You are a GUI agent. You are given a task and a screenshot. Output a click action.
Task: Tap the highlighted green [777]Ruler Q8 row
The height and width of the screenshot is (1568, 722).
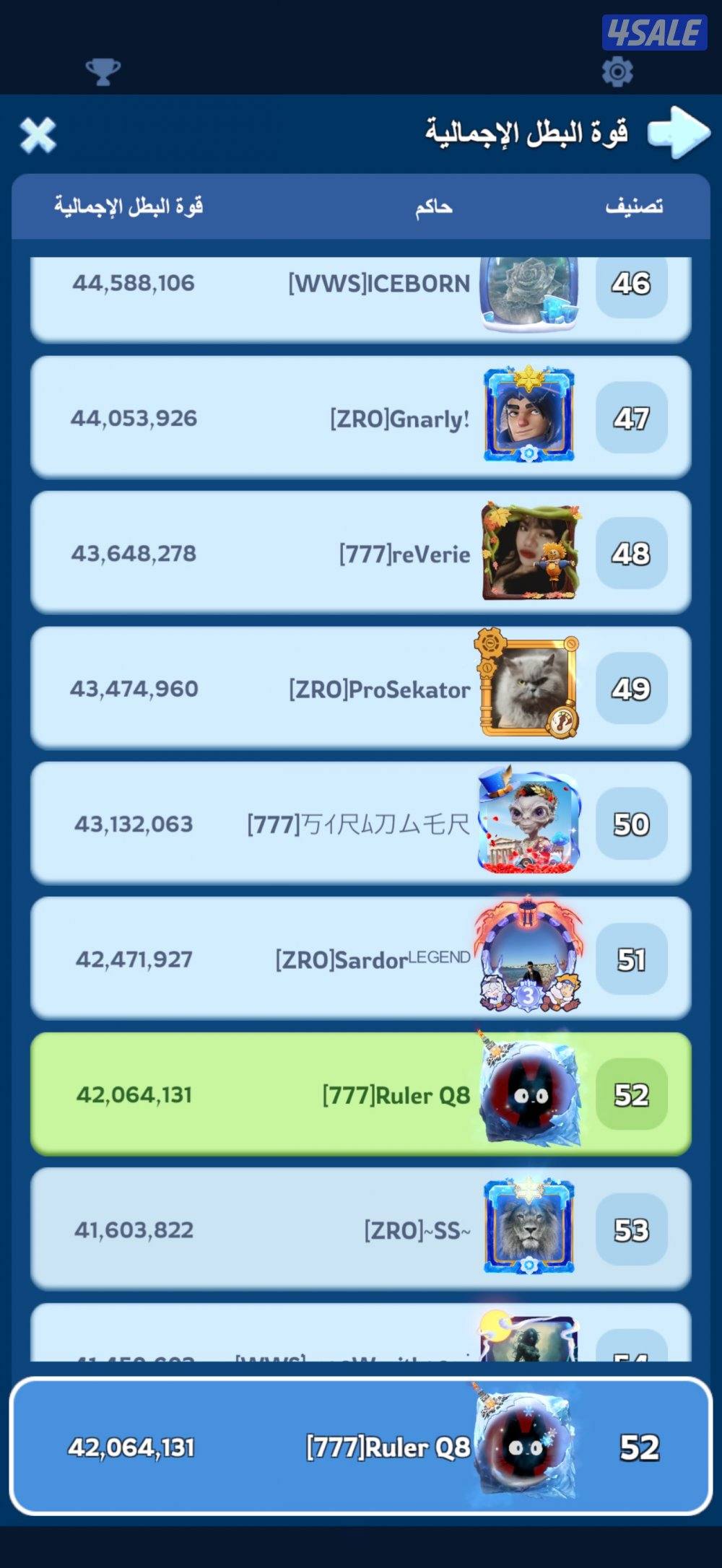361,1094
